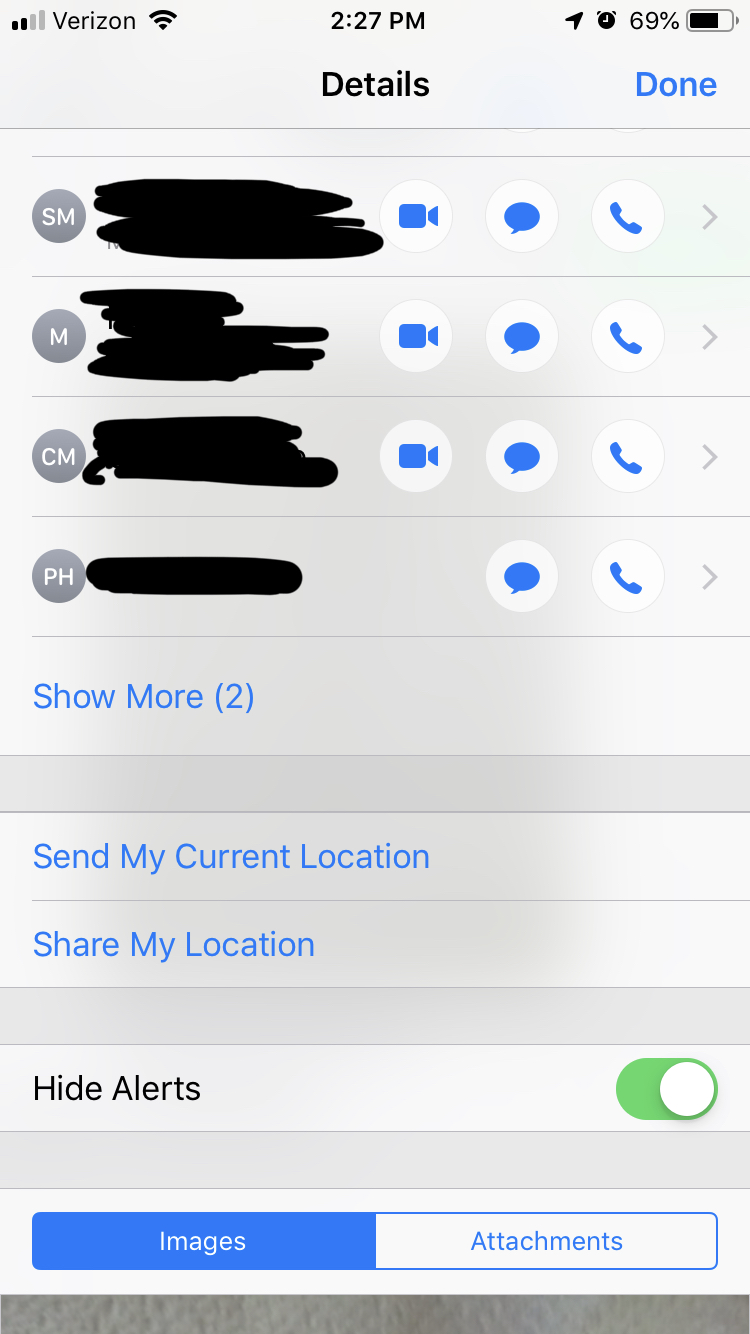Expand details for the SM contact
Screen dimensions: 750x1334
pyautogui.click(x=709, y=216)
